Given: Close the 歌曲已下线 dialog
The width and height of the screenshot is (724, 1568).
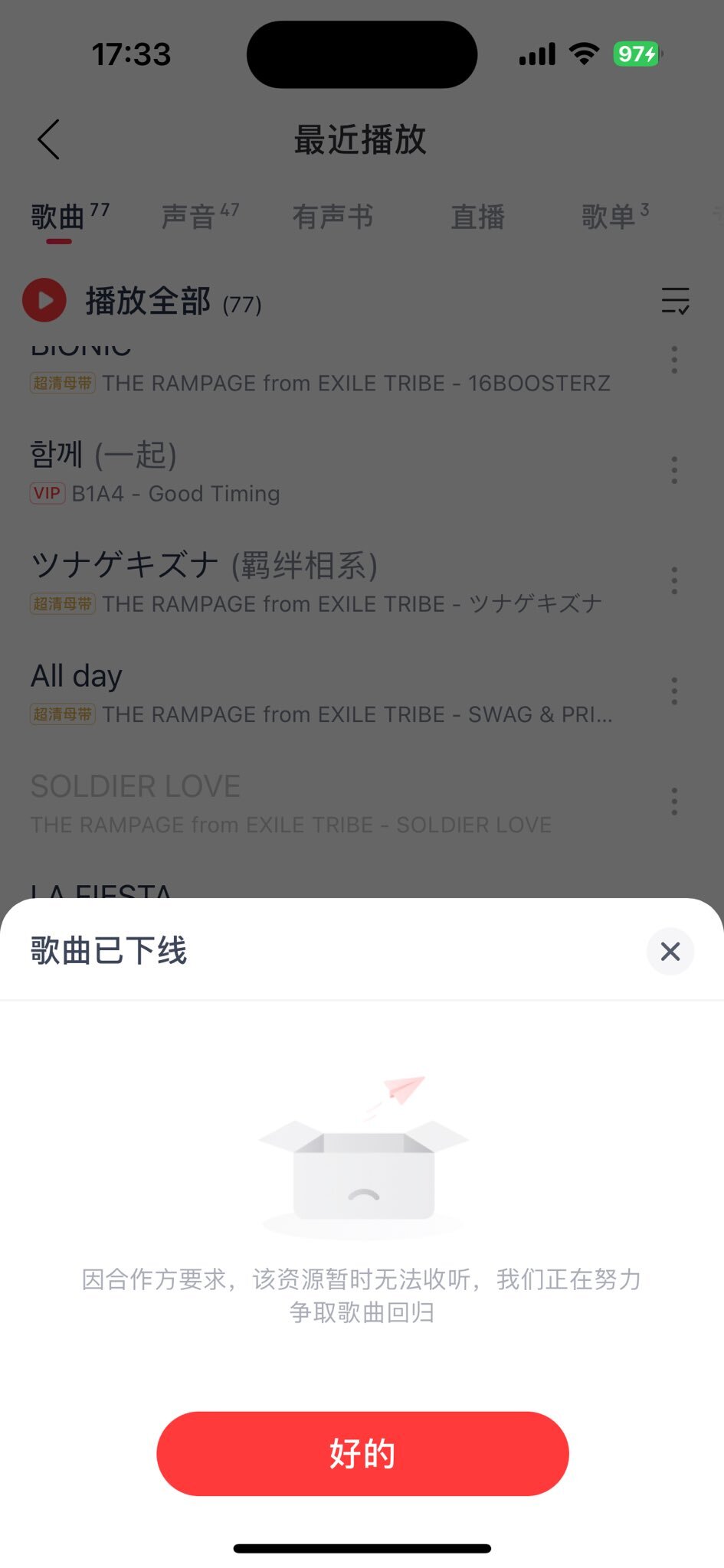Looking at the screenshot, I should click(x=670, y=951).
